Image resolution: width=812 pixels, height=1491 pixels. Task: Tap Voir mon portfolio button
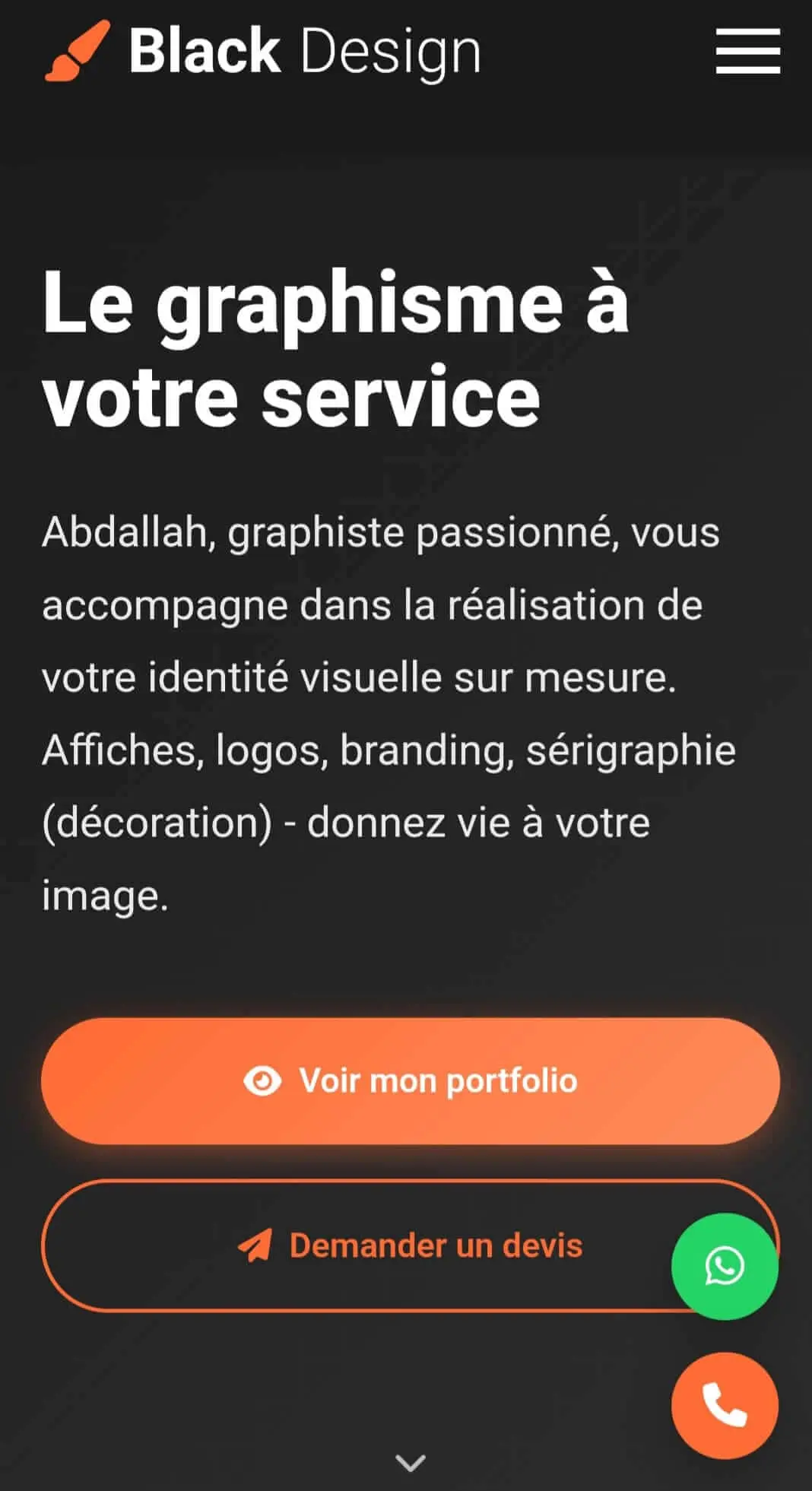click(x=411, y=1080)
